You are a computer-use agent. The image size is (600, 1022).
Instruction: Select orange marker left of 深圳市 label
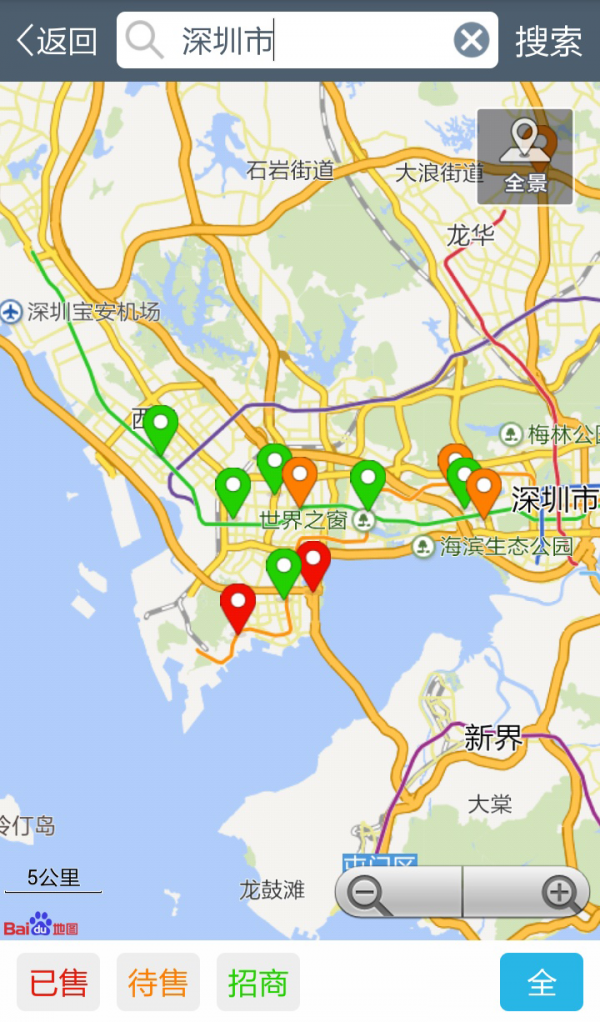coord(484,488)
